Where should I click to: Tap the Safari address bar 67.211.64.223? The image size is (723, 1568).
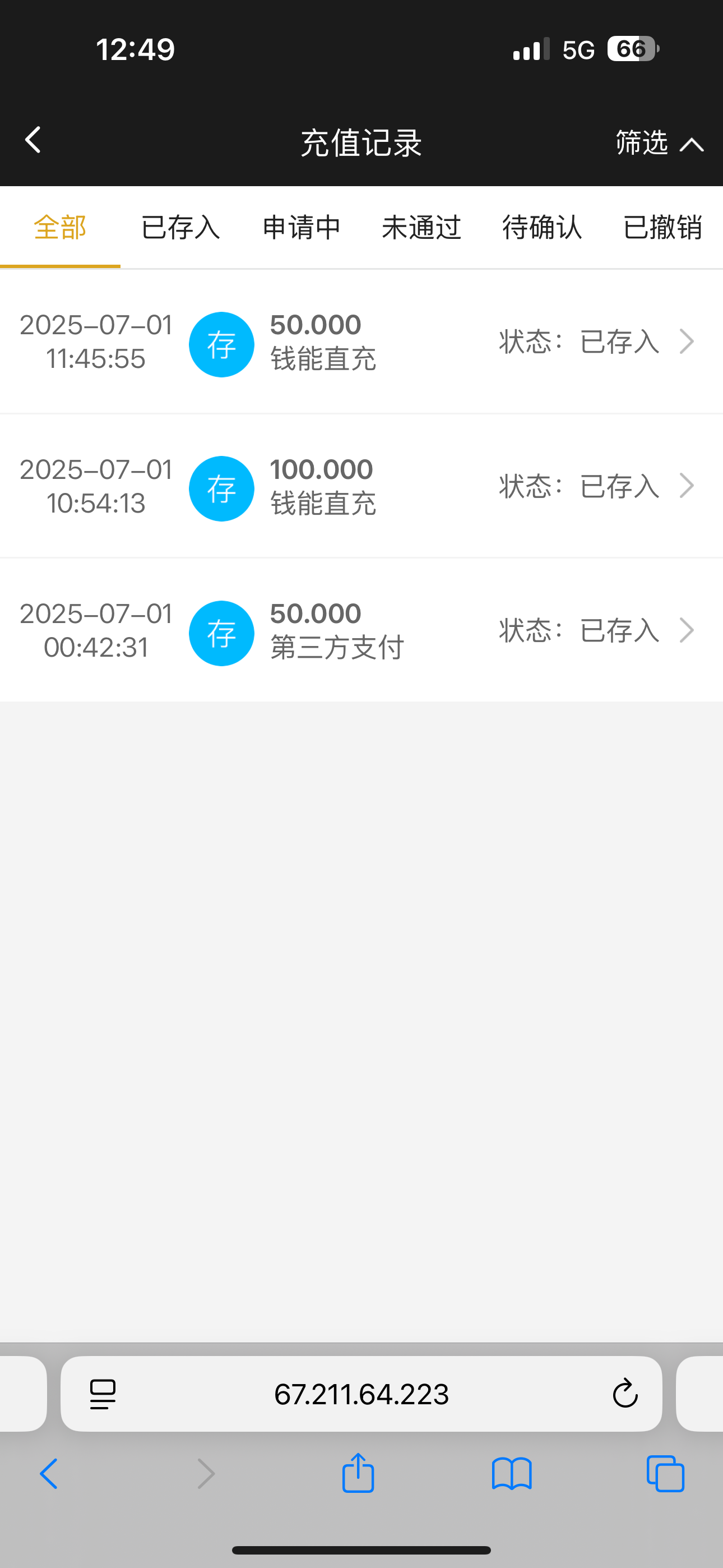click(x=361, y=1394)
